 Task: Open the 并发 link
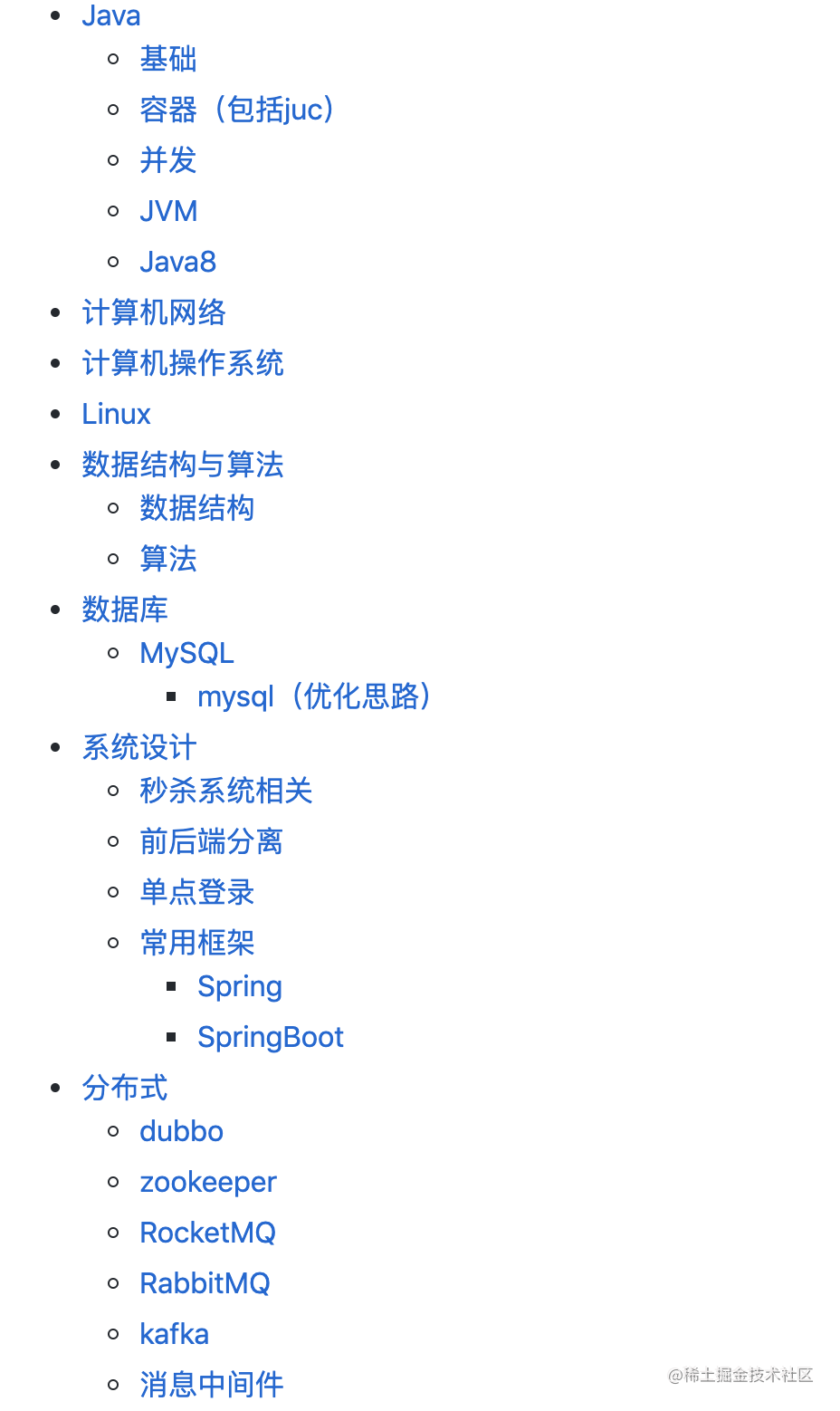click(168, 160)
